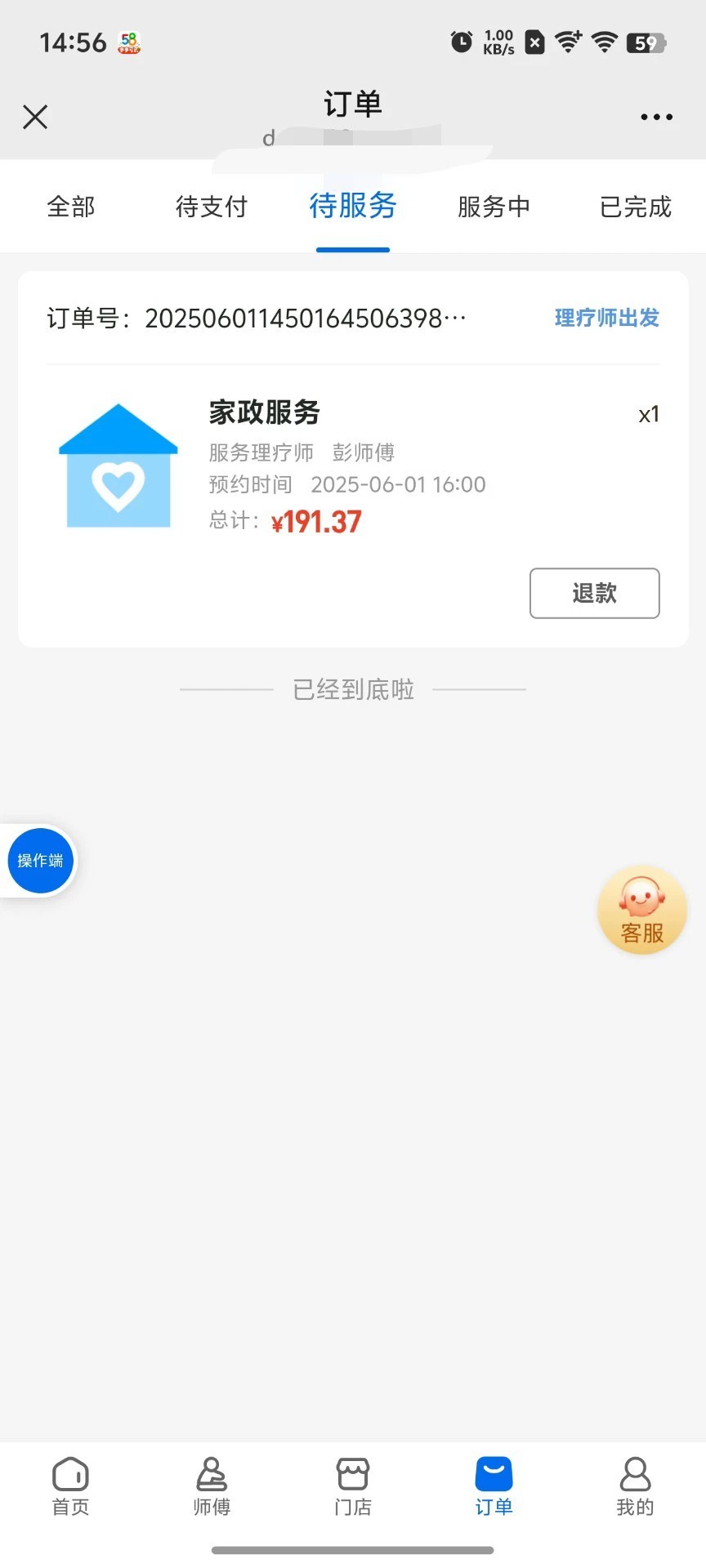This screenshot has width=706, height=1568.
Task: Open the 师傅 tab in bottom bar
Action: pos(212,1487)
